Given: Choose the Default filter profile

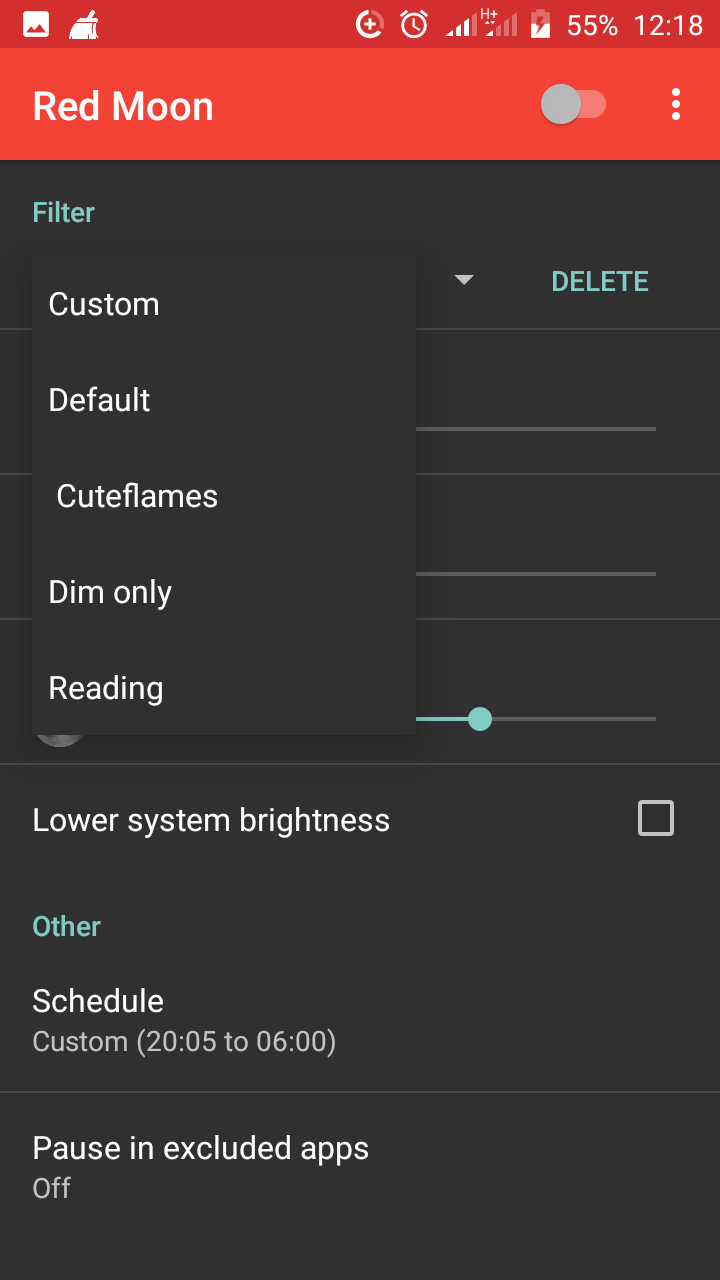Looking at the screenshot, I should (x=100, y=400).
